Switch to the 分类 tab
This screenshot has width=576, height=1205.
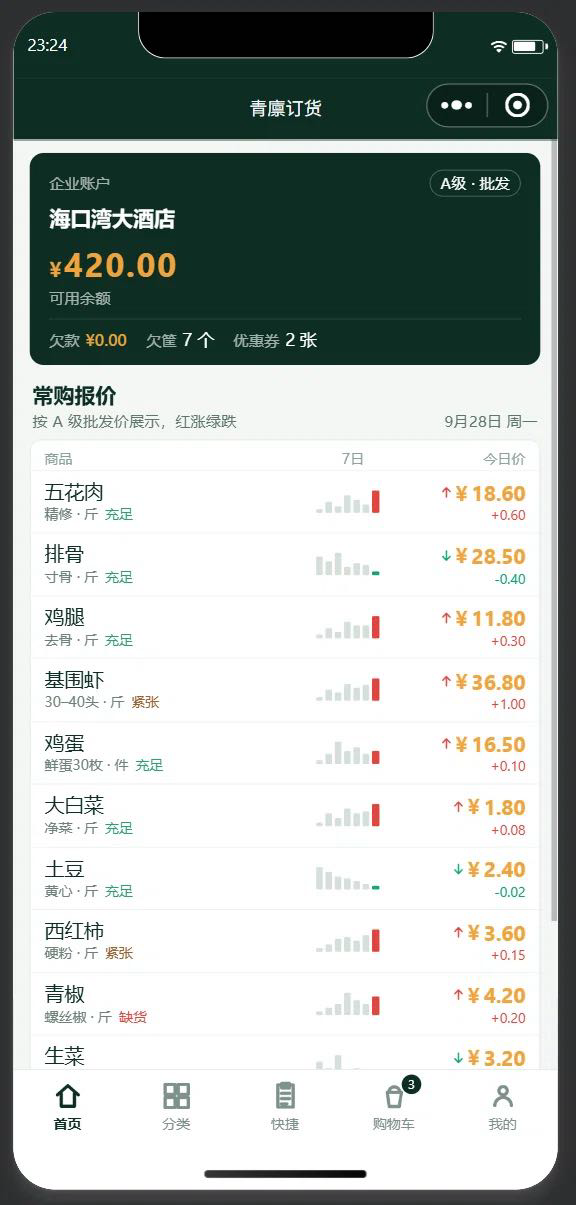[x=176, y=1106]
